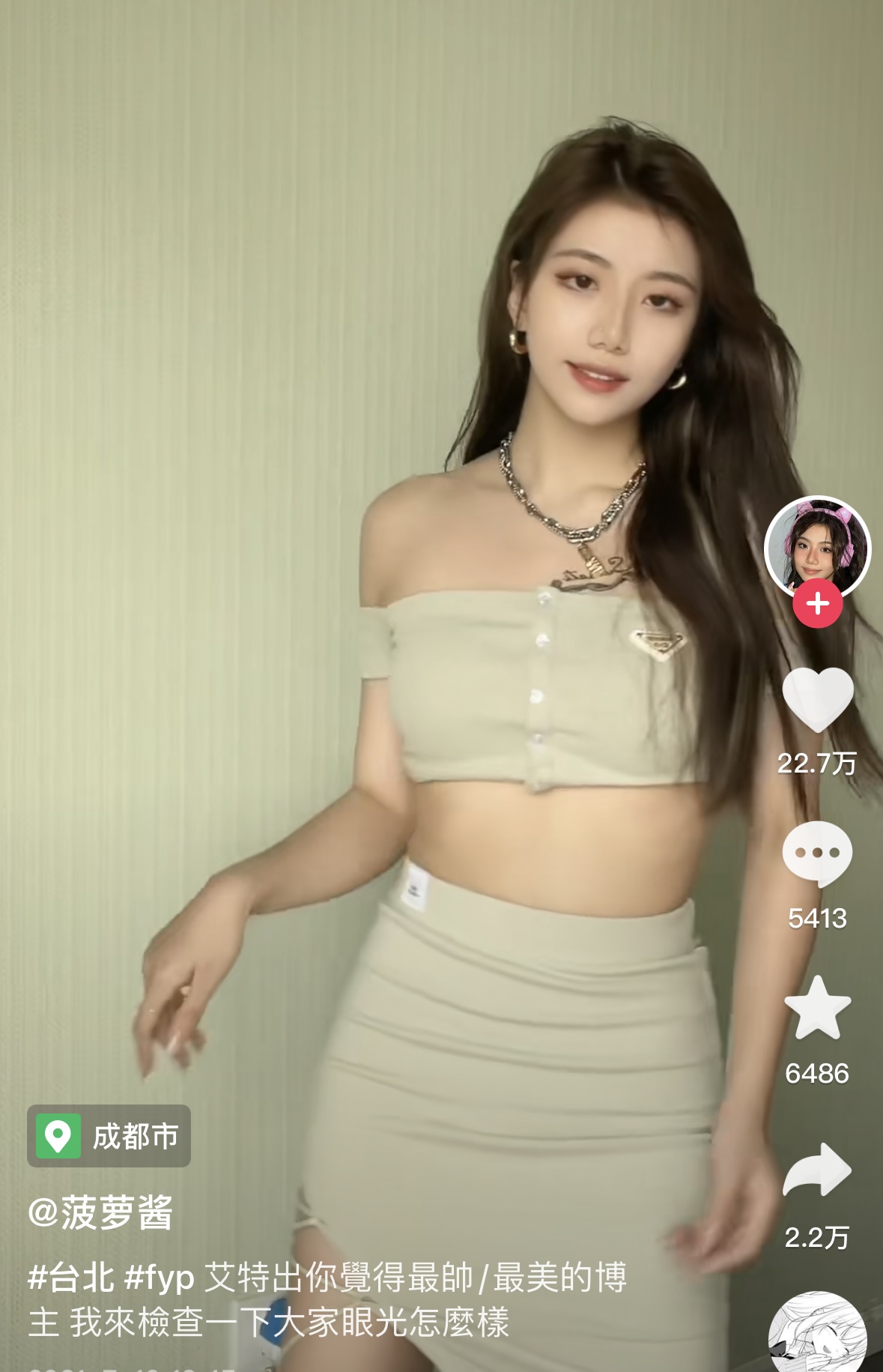The image size is (883, 1372).
Task: Open the creator's profile avatar
Action: click(817, 547)
